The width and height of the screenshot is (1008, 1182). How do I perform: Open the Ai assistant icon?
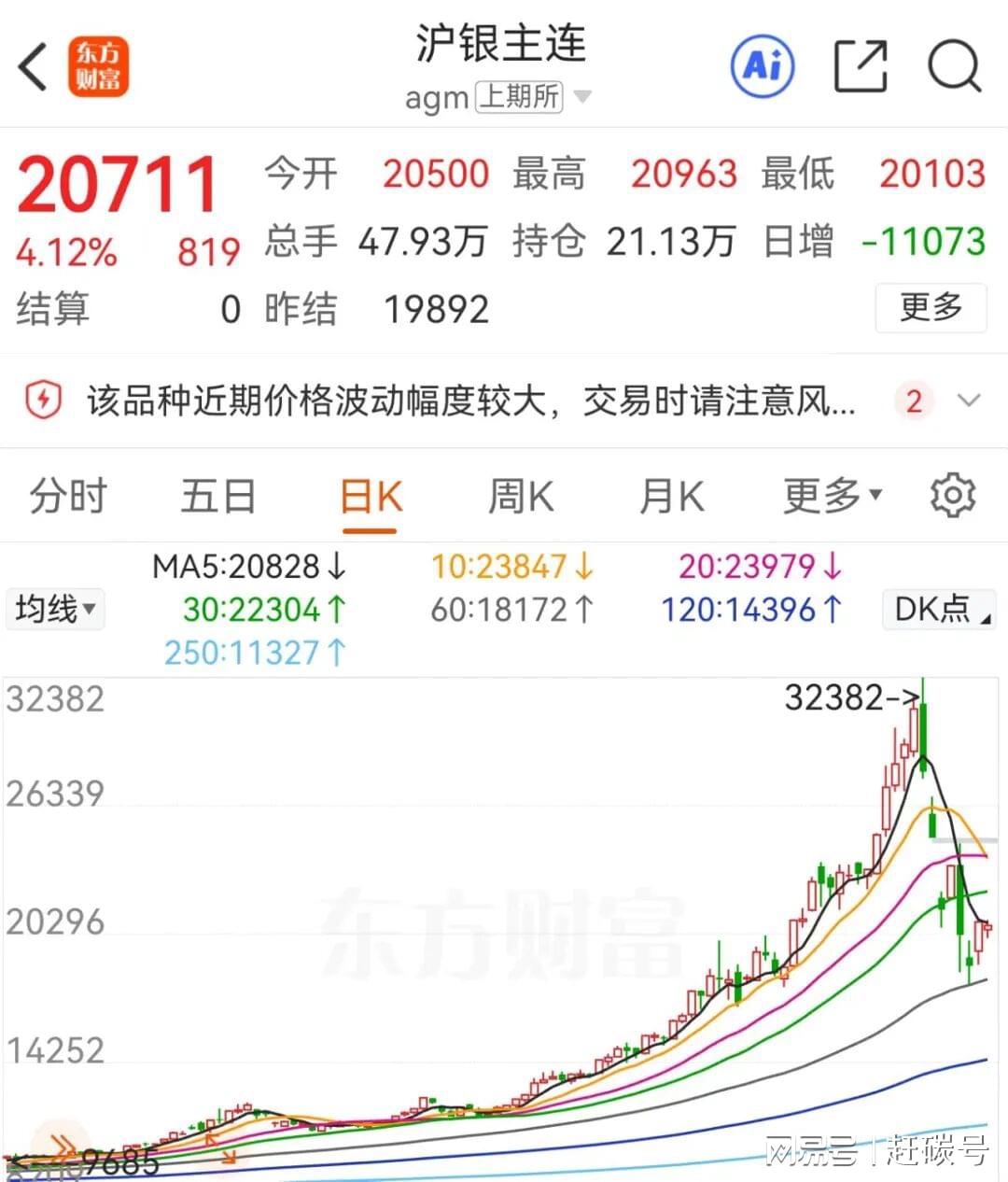click(x=763, y=66)
